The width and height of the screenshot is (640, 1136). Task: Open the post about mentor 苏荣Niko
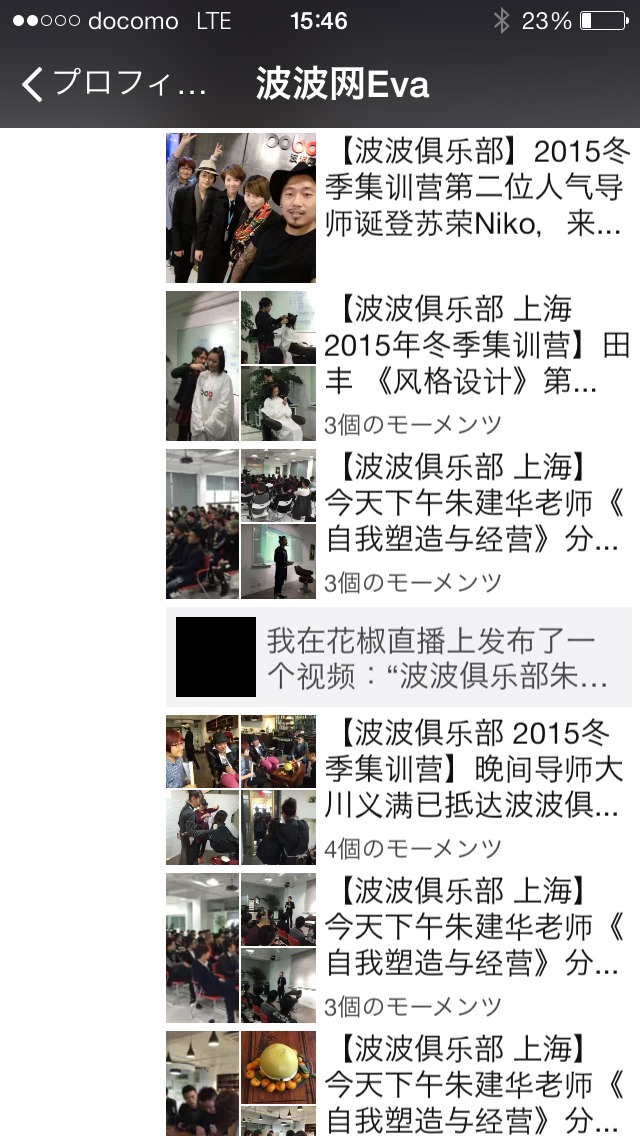pos(477,188)
